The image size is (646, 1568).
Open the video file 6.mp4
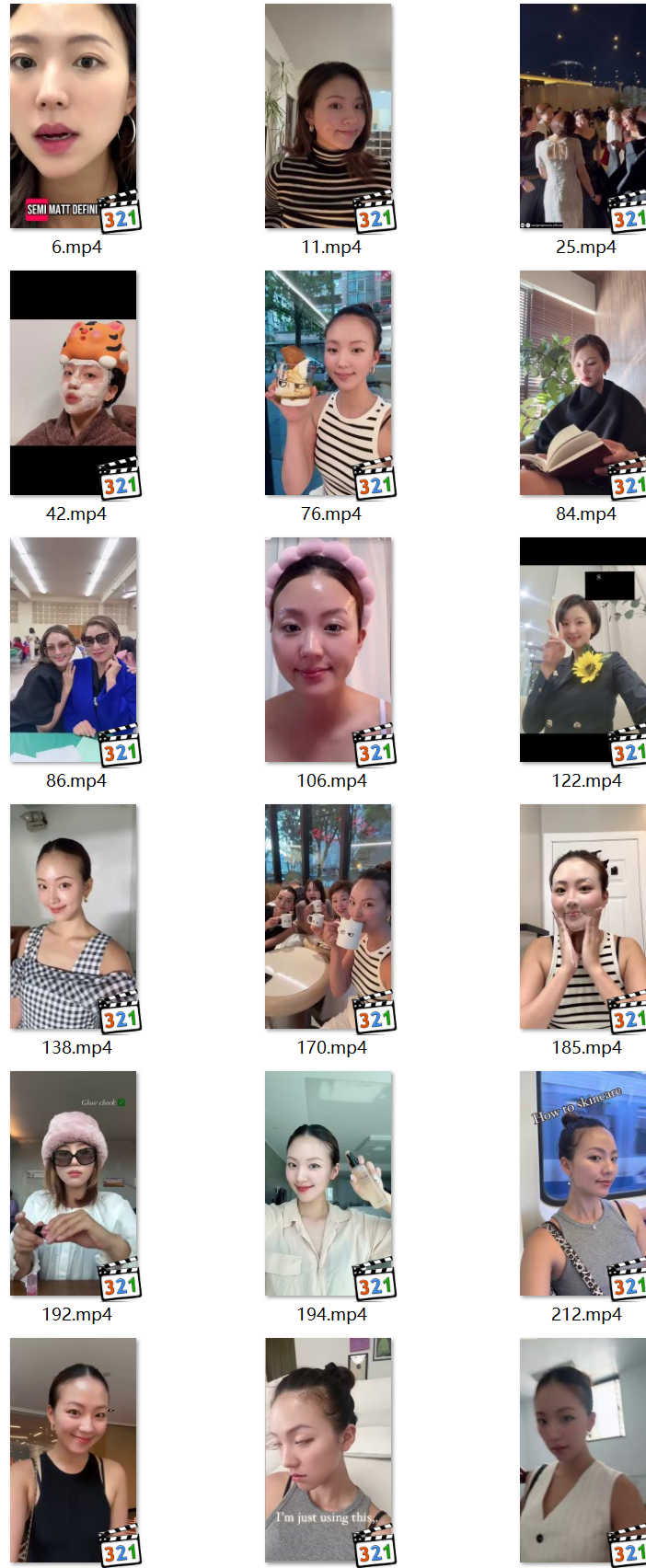click(x=74, y=117)
